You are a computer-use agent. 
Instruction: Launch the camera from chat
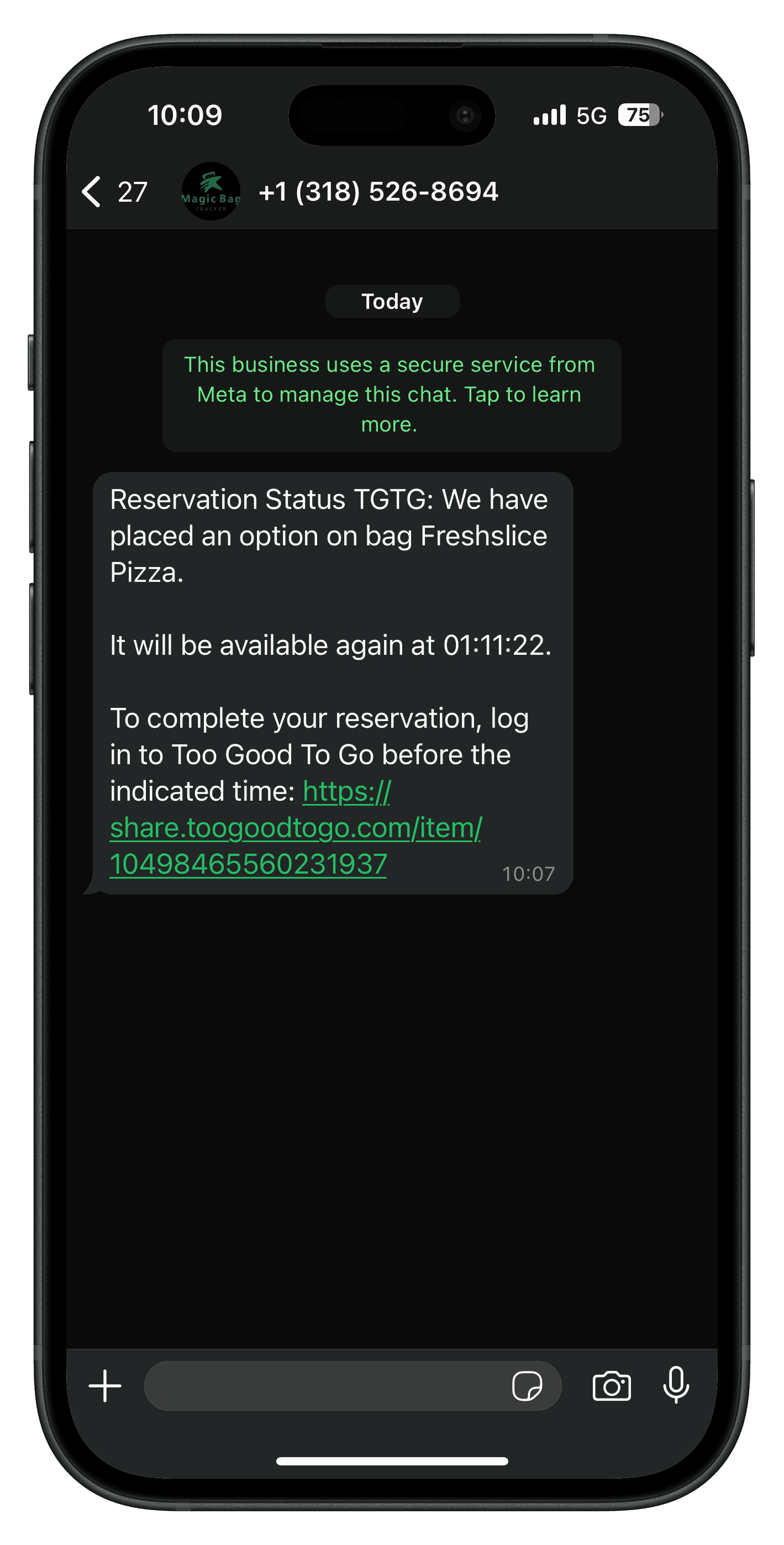pos(611,1386)
